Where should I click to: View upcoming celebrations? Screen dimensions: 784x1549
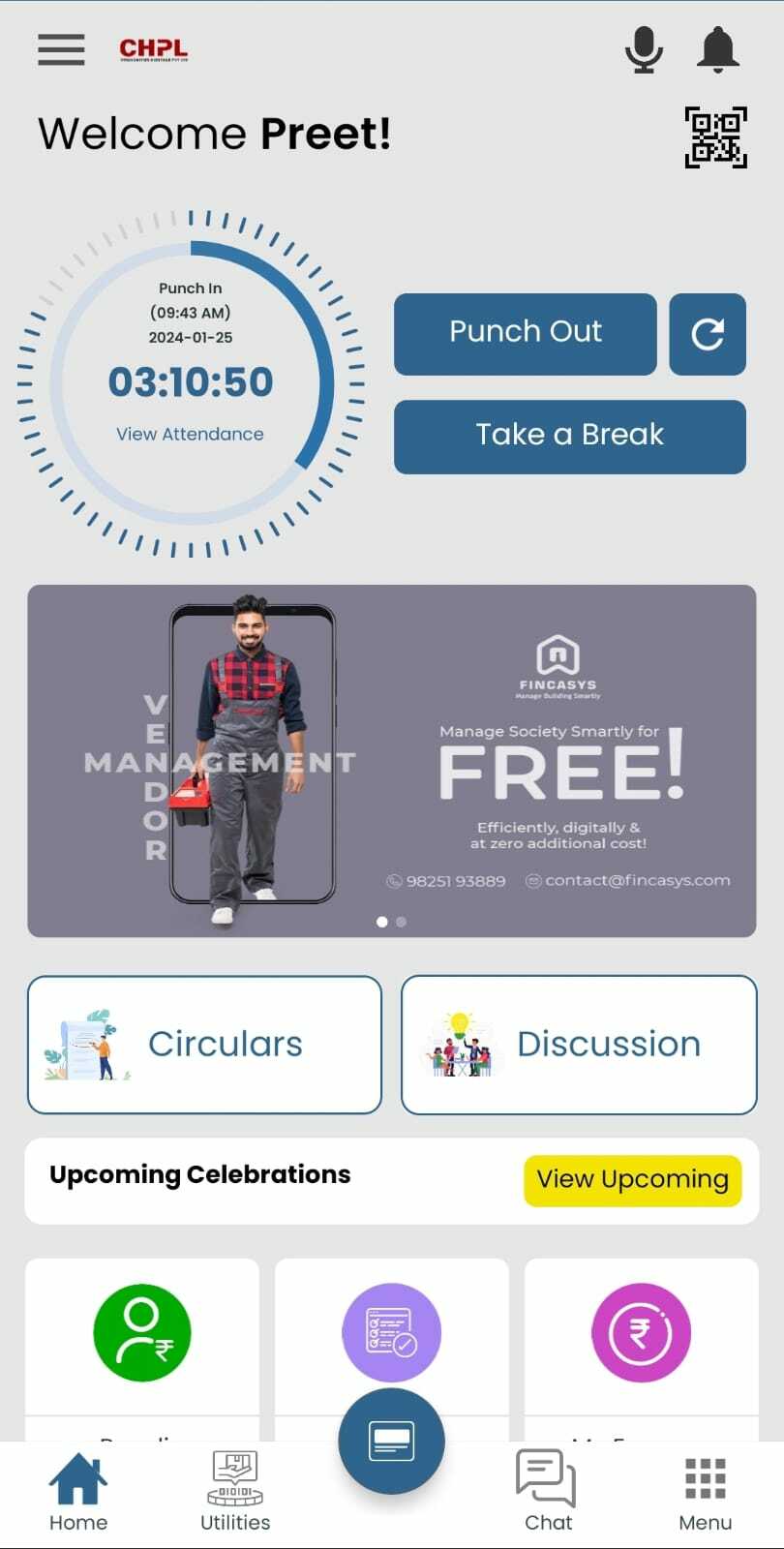632,1180
